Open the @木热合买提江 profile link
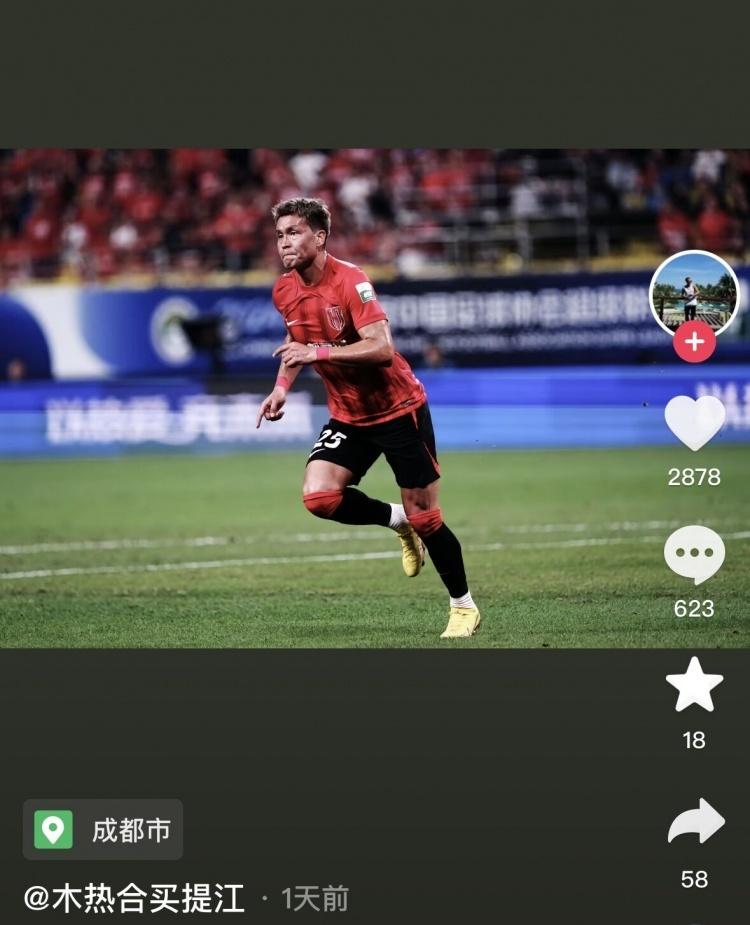The height and width of the screenshot is (925, 750). 134,898
